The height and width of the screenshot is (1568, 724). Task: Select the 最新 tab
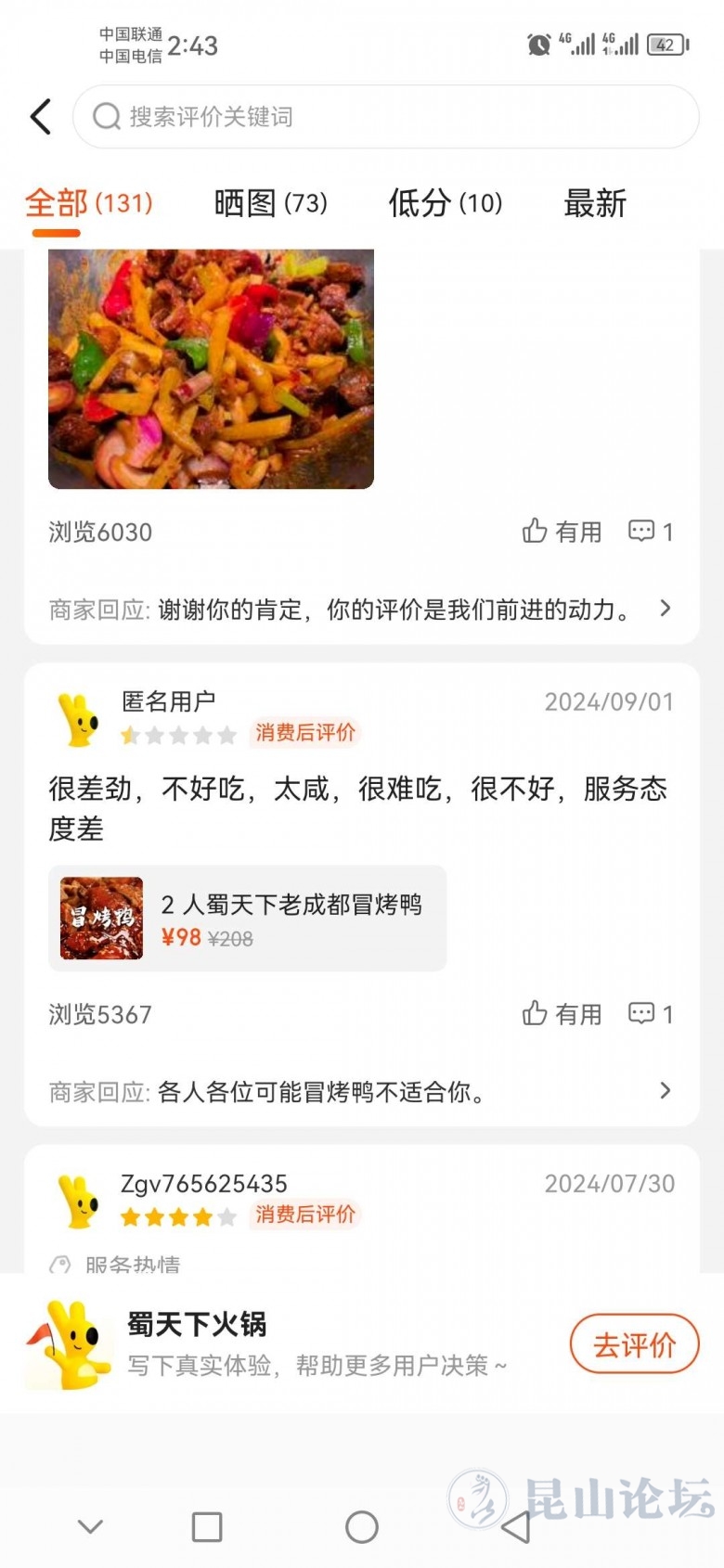click(595, 202)
